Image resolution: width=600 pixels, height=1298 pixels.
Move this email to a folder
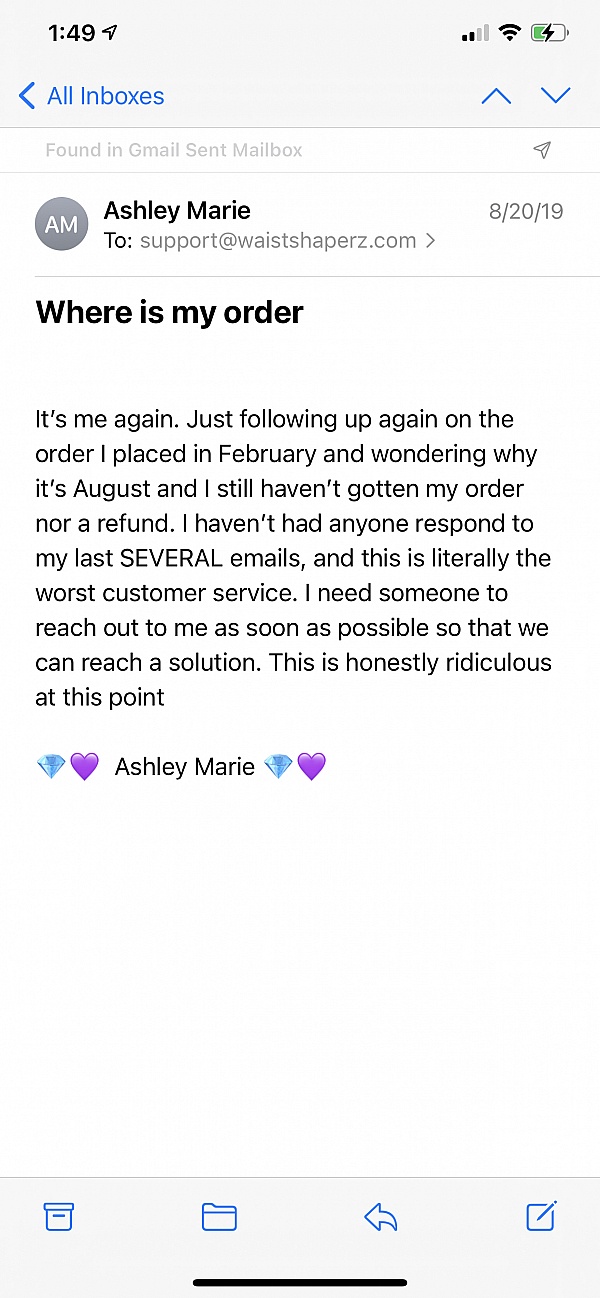219,1216
